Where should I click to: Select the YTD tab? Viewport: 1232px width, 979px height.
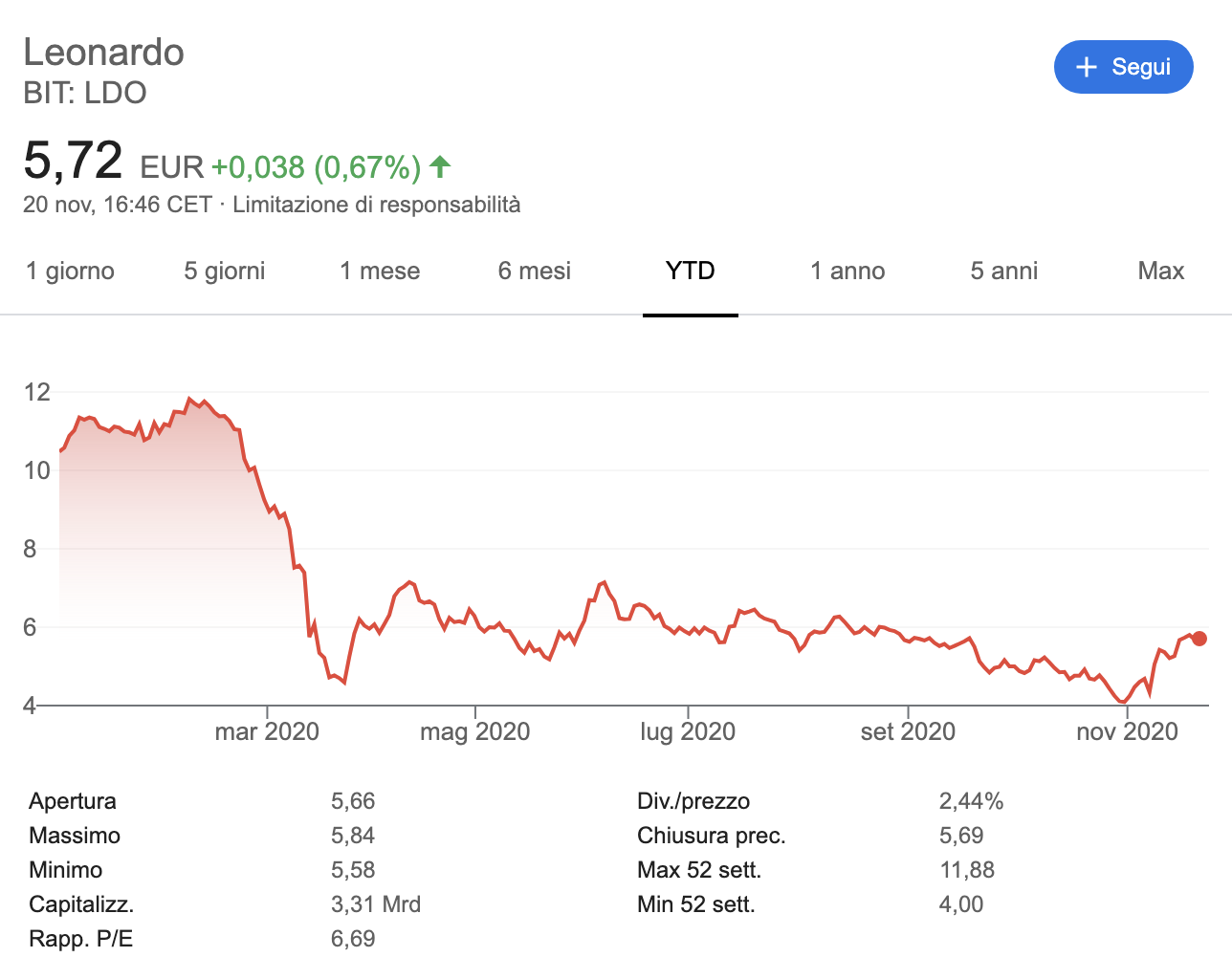click(x=690, y=271)
